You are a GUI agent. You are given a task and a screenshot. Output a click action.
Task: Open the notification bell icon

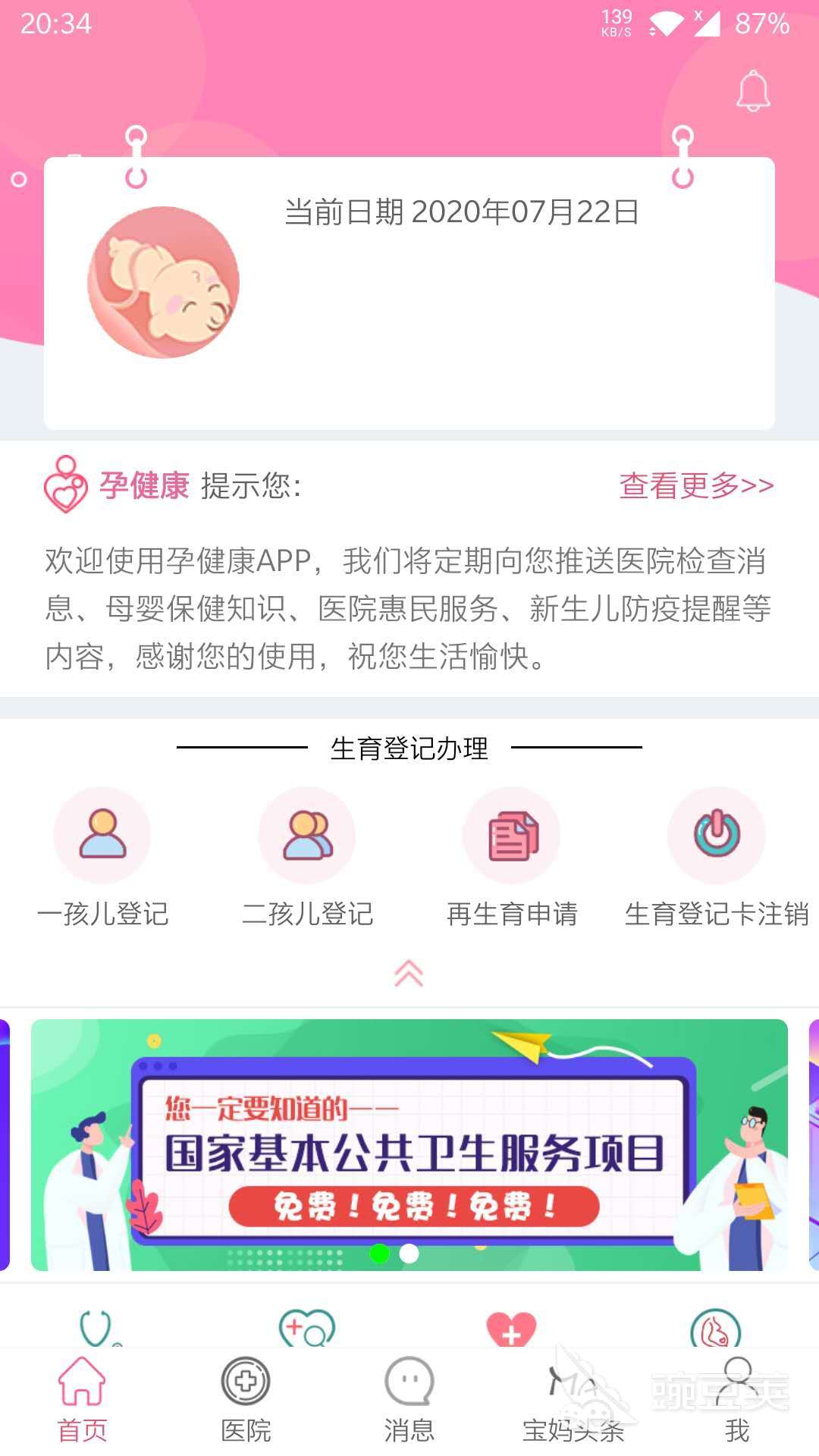752,89
